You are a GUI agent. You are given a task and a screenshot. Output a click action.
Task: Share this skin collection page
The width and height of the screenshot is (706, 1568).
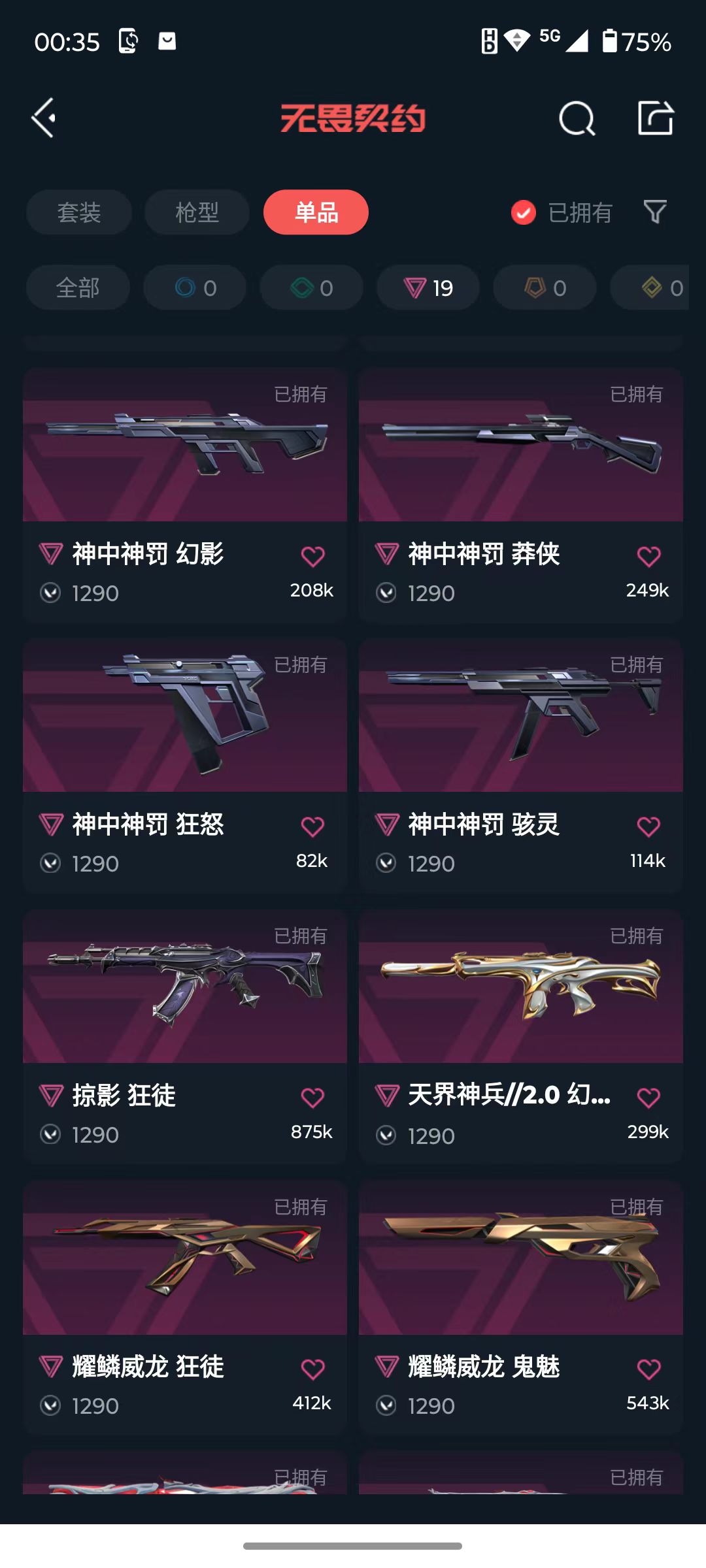click(x=655, y=118)
